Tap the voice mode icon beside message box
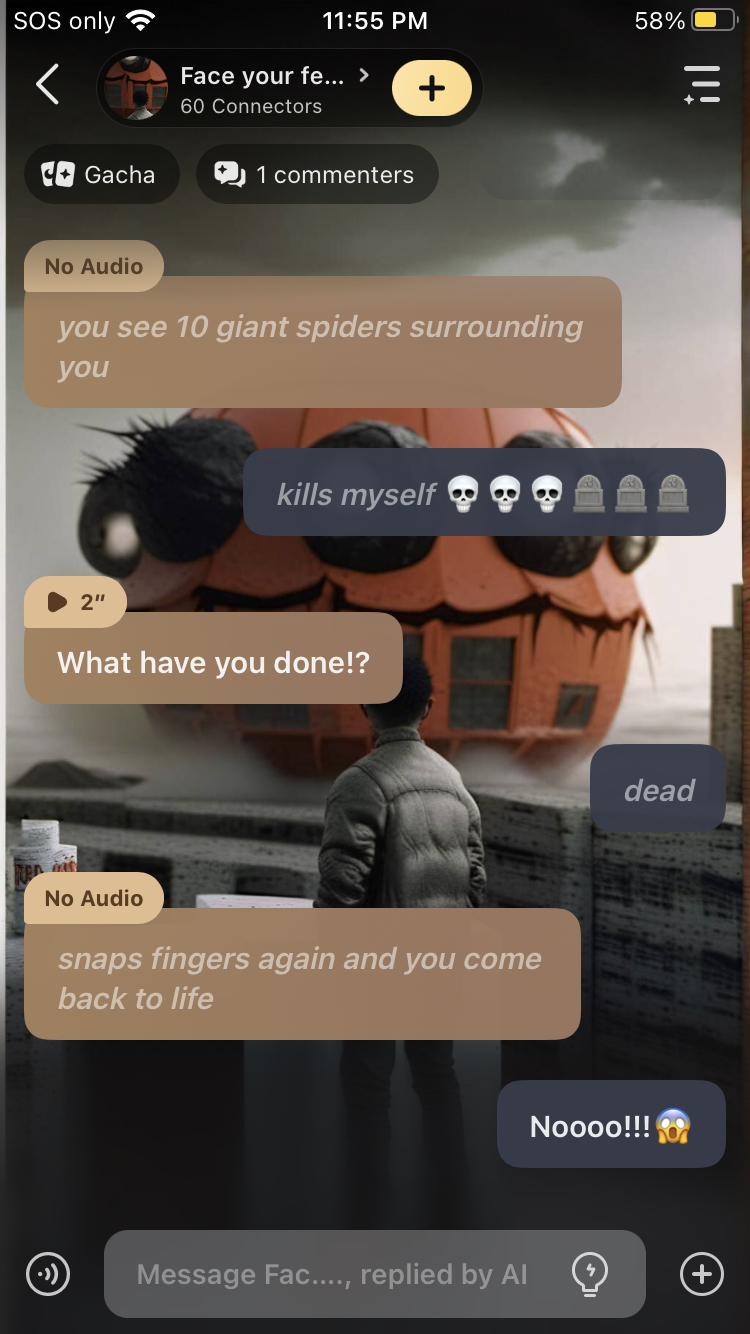This screenshot has width=750, height=1334. pyautogui.click(x=48, y=1274)
